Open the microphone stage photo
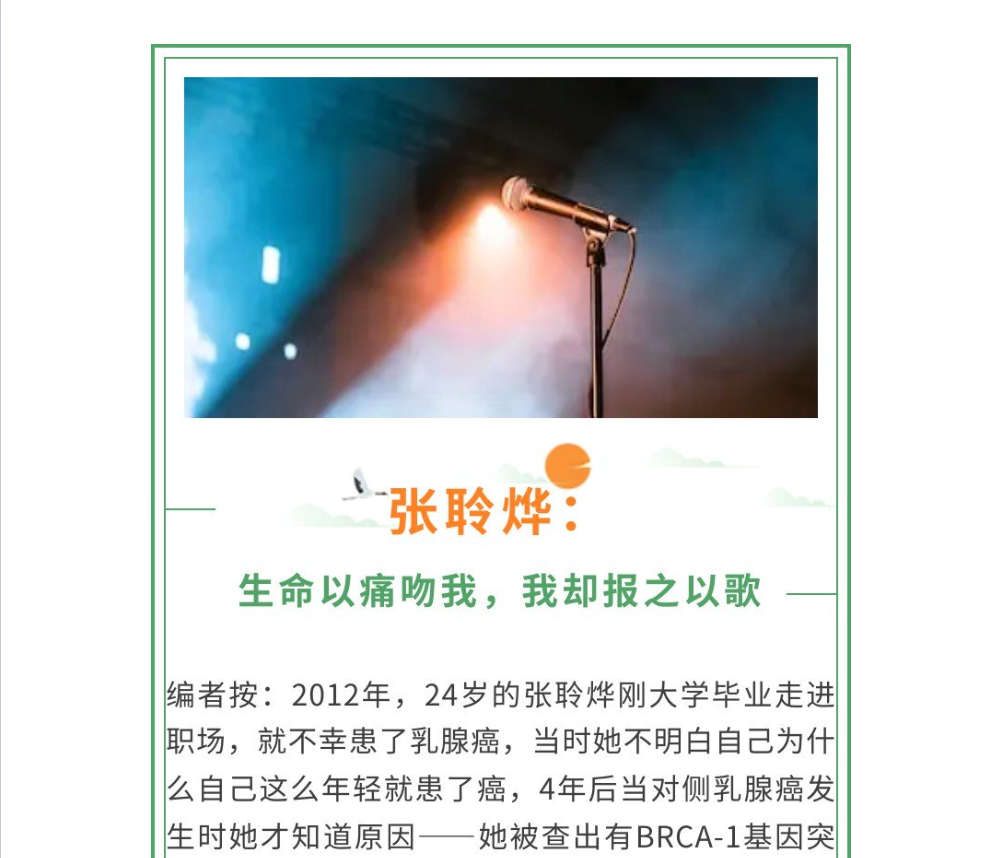The image size is (1001, 858). coord(500,247)
